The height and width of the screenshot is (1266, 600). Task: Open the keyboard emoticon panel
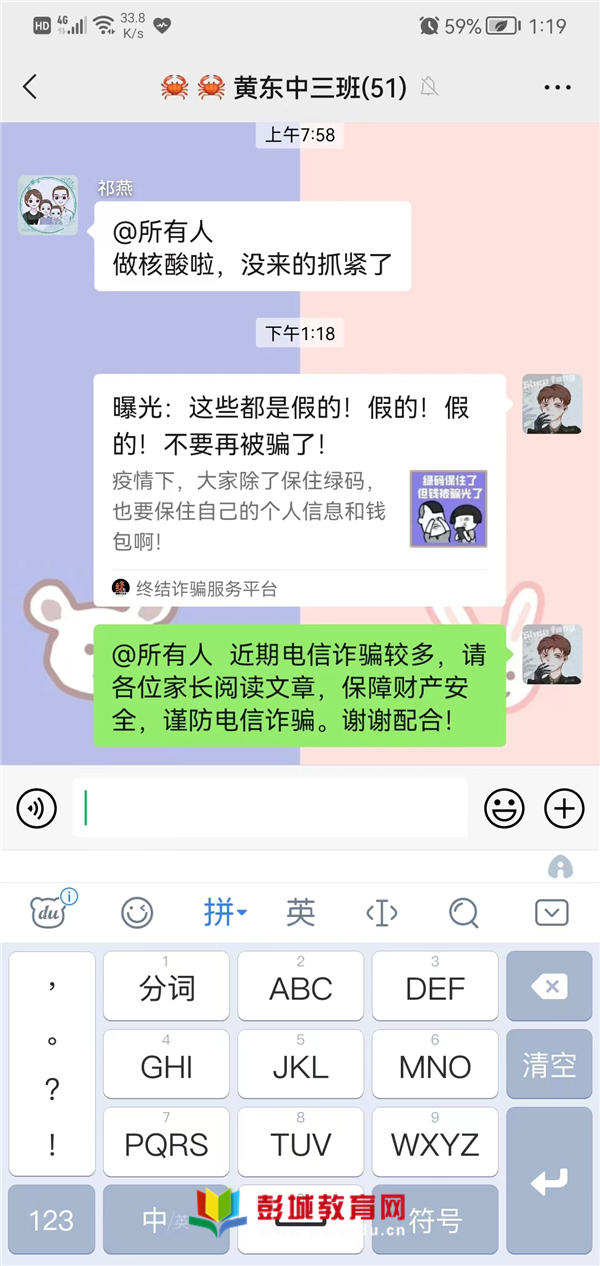pyautogui.click(x=137, y=911)
